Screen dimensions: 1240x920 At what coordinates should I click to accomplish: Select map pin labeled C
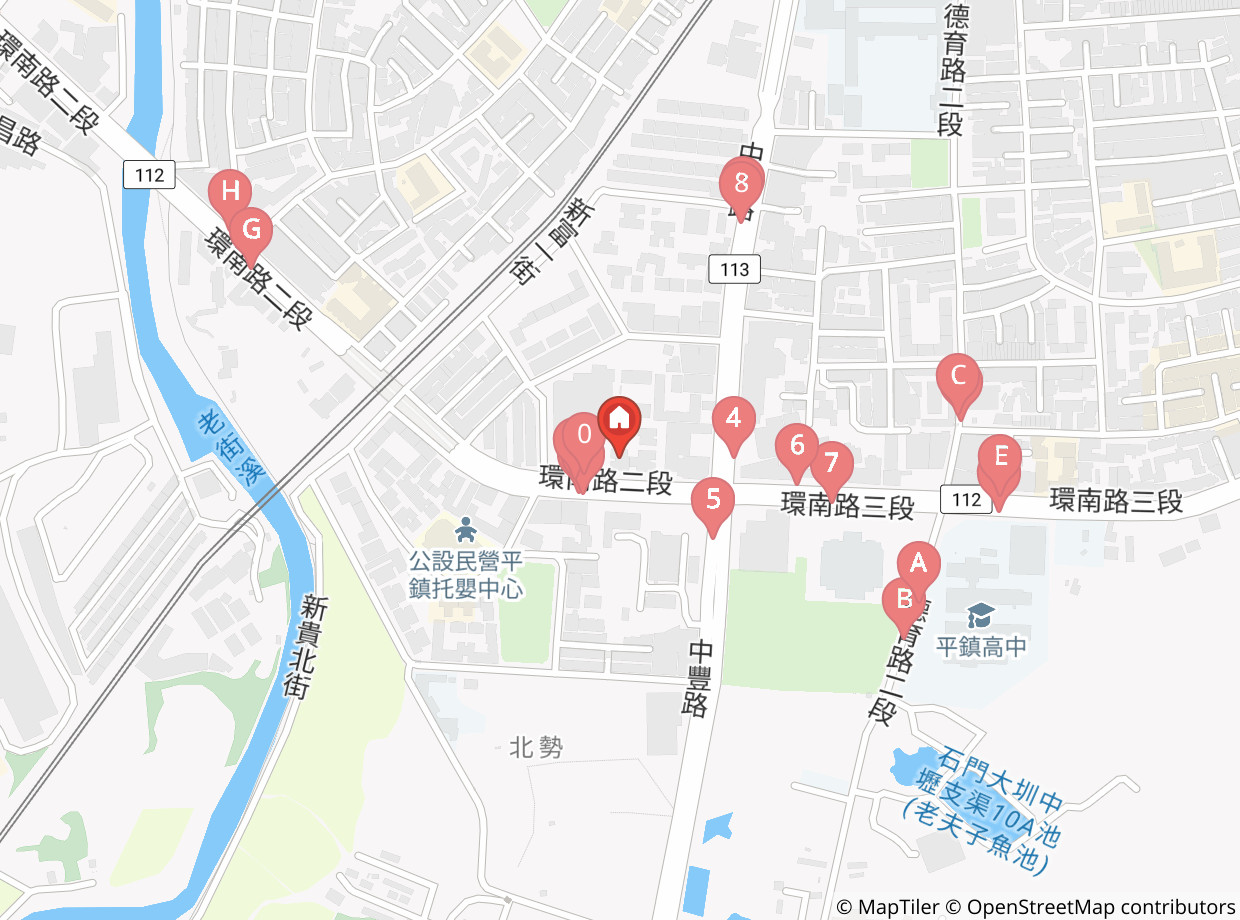pos(958,378)
